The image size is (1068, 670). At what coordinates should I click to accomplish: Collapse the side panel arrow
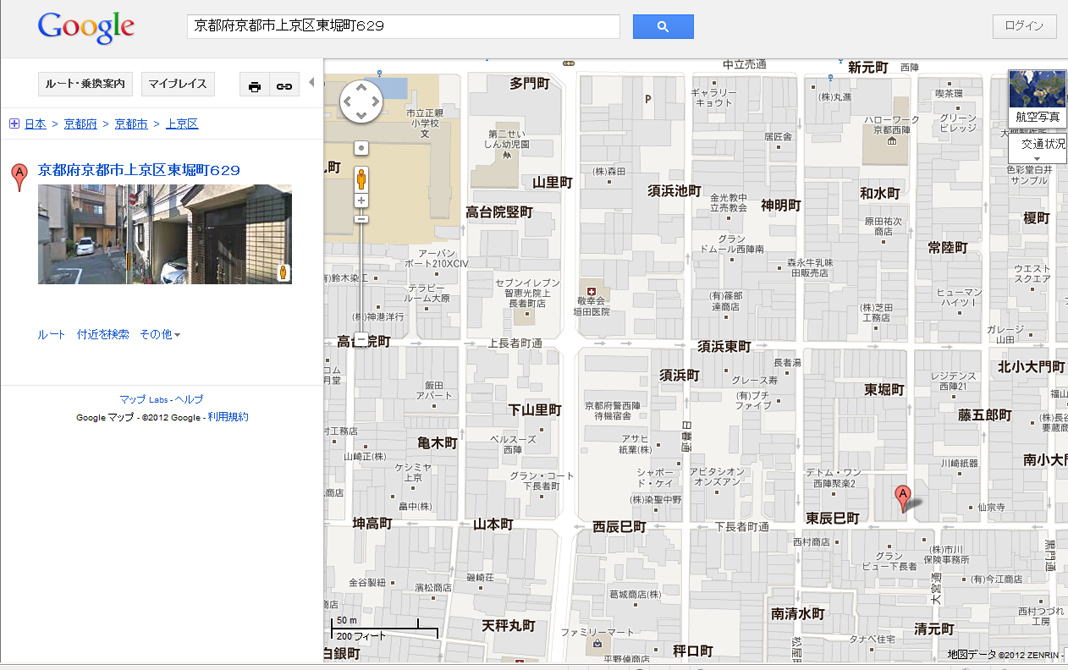click(311, 82)
